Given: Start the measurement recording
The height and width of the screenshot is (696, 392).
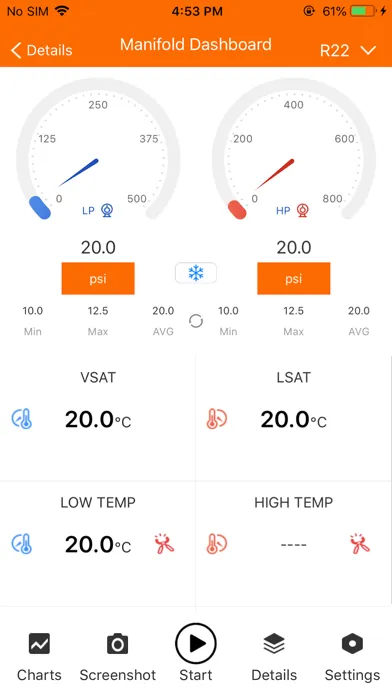Looking at the screenshot, I should click(196, 652).
